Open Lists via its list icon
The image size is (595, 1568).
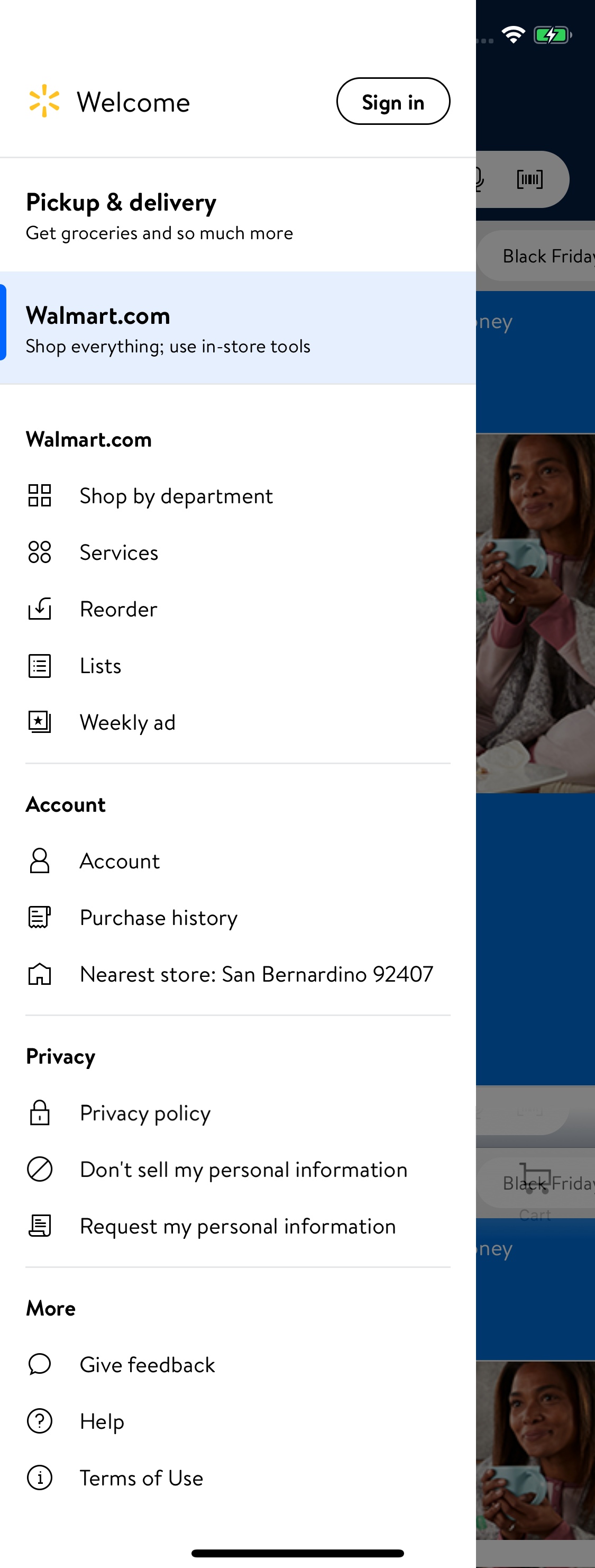coord(40,666)
